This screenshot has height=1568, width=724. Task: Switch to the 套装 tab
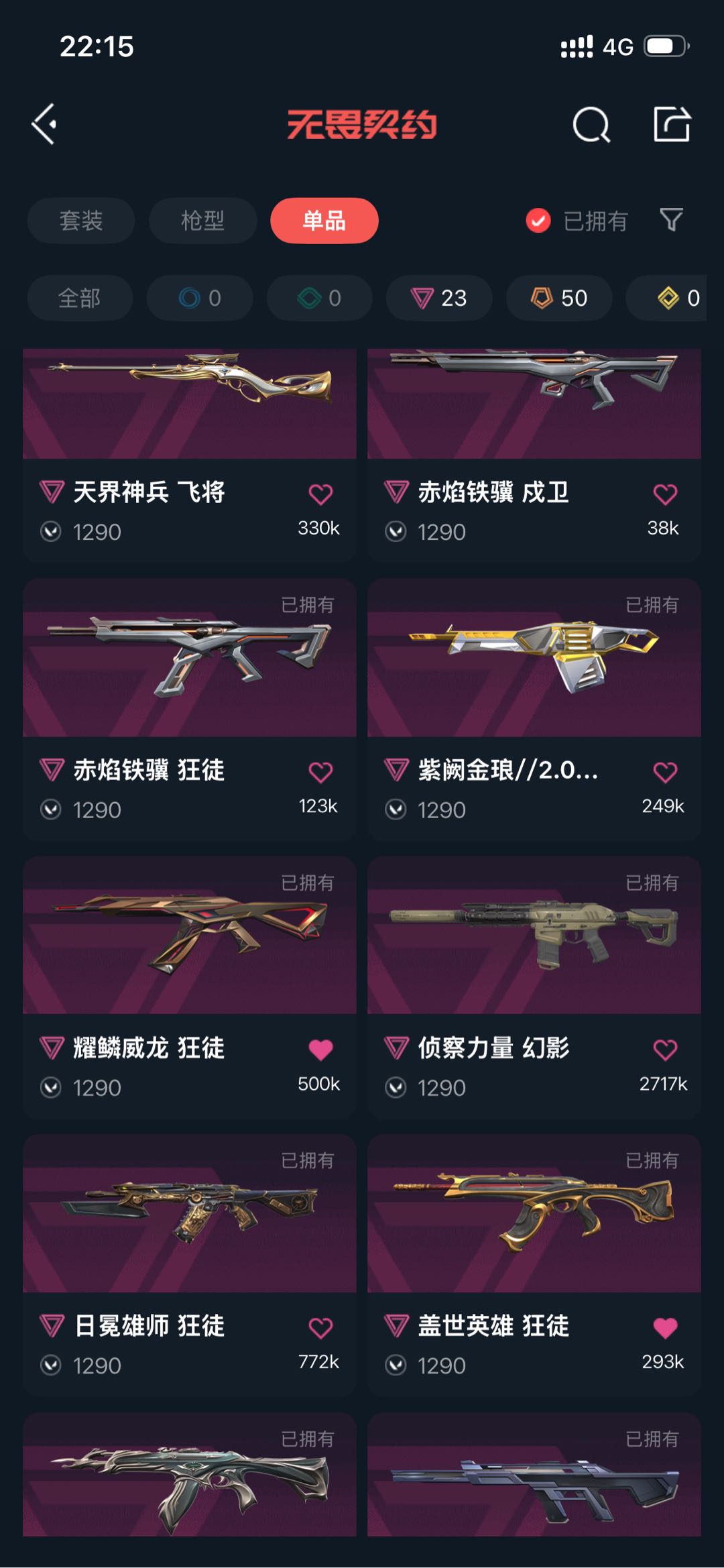(81, 221)
